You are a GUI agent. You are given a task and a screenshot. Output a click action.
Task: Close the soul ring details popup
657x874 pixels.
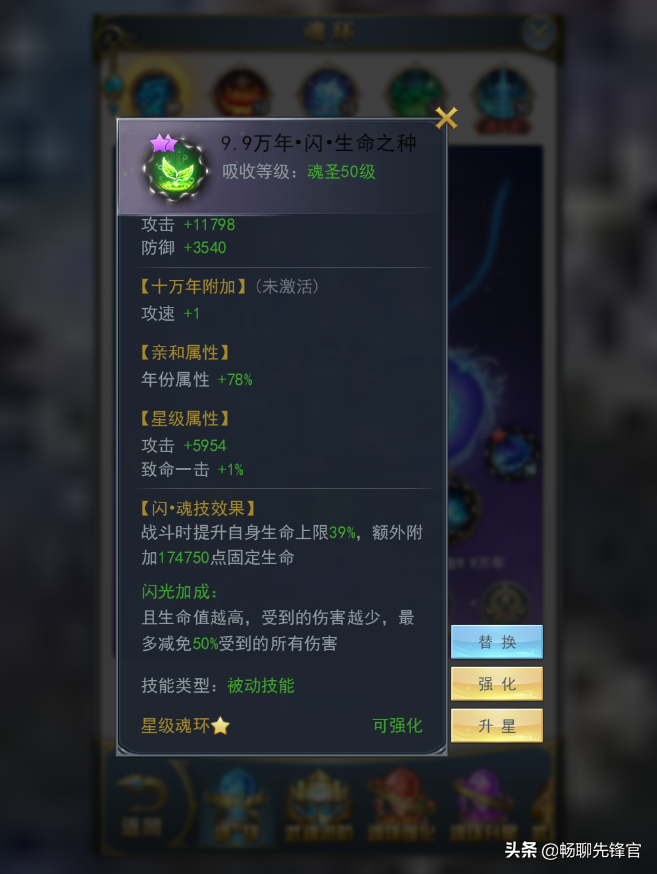[x=446, y=118]
